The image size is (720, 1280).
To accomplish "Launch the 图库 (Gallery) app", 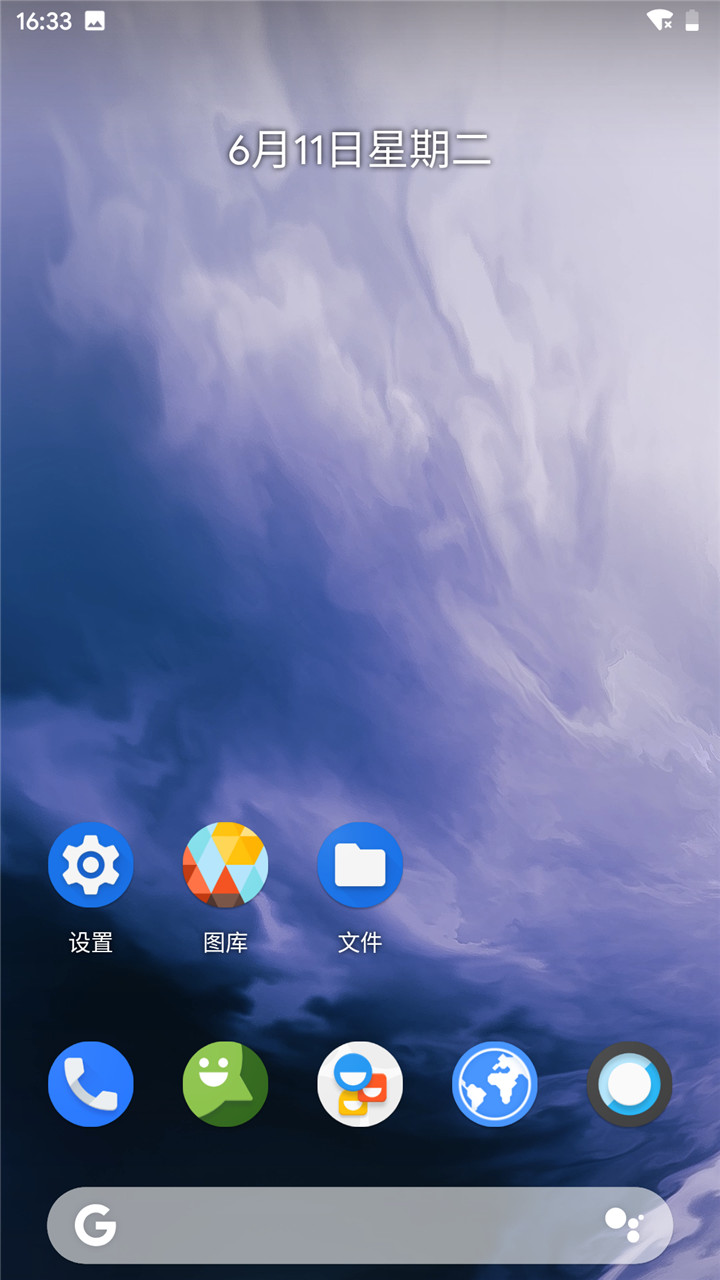I will pos(225,865).
